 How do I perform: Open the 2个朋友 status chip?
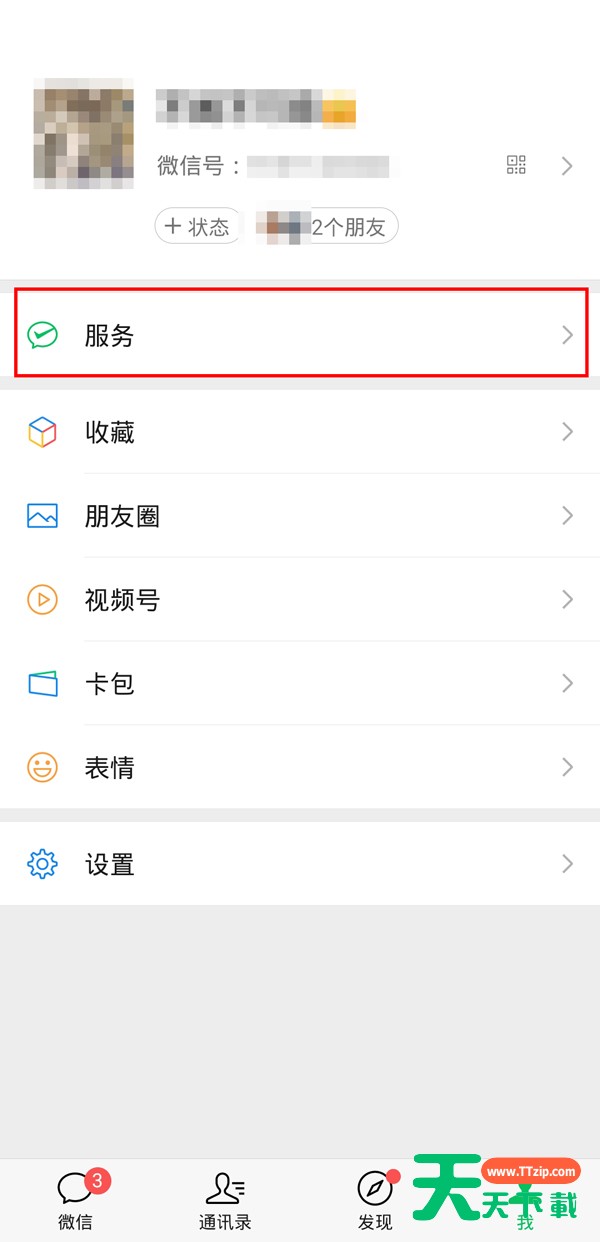point(326,227)
